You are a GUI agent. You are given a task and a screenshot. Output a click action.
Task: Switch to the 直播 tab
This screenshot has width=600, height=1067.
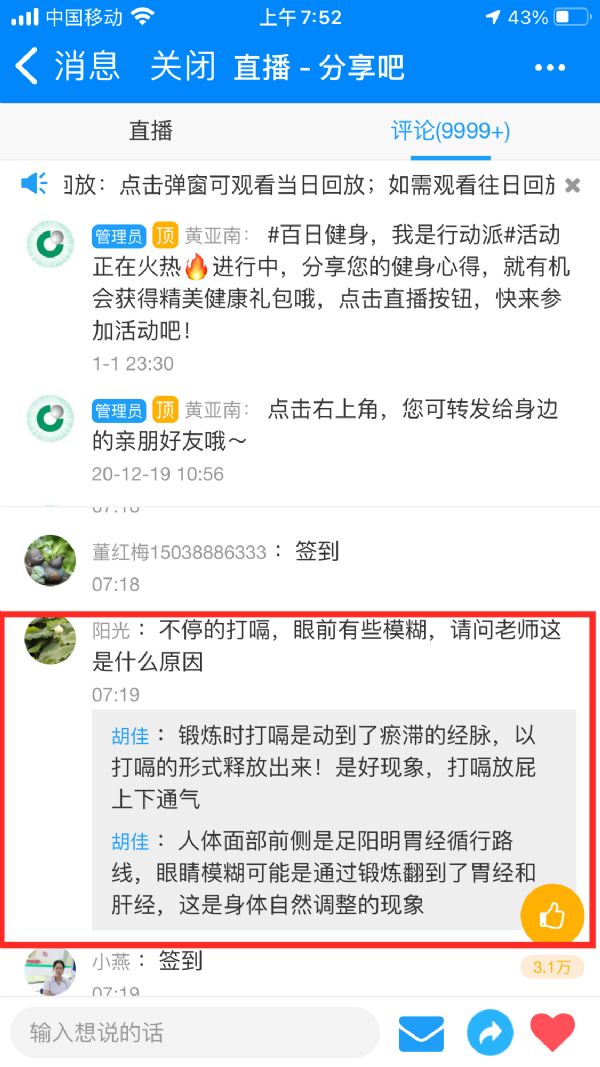point(150,130)
